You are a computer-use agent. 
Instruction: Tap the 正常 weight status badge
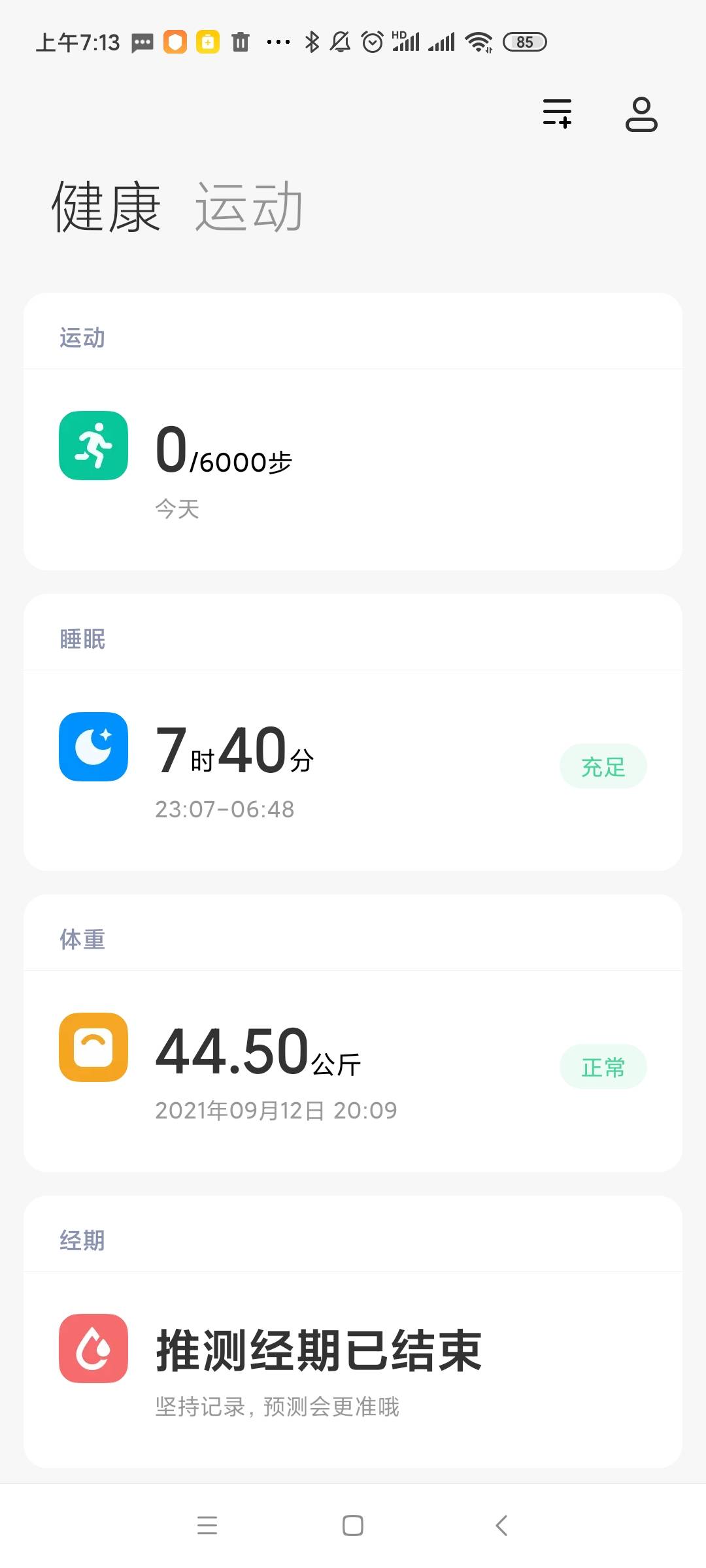[603, 1066]
